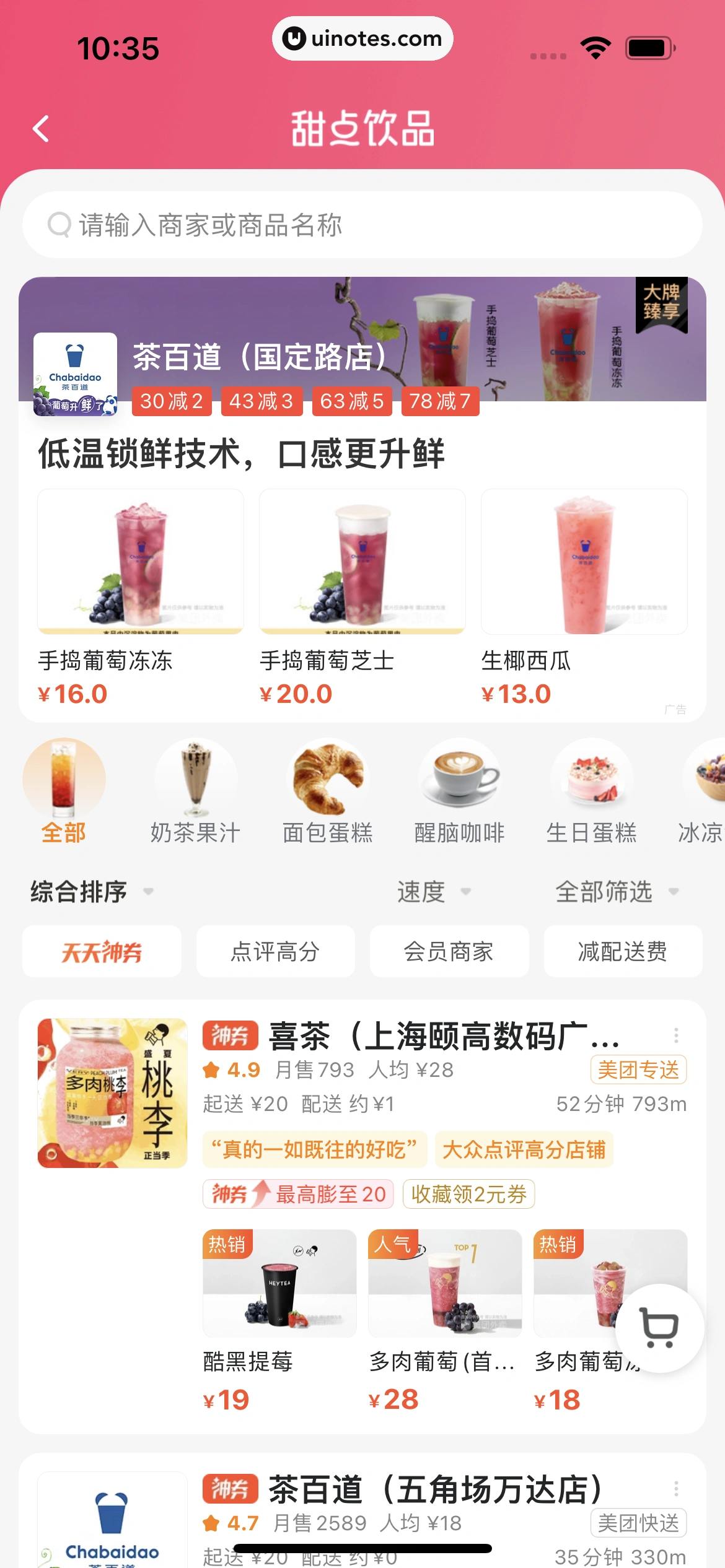
Task: Enable the 会员商家 filter
Action: pos(449,951)
